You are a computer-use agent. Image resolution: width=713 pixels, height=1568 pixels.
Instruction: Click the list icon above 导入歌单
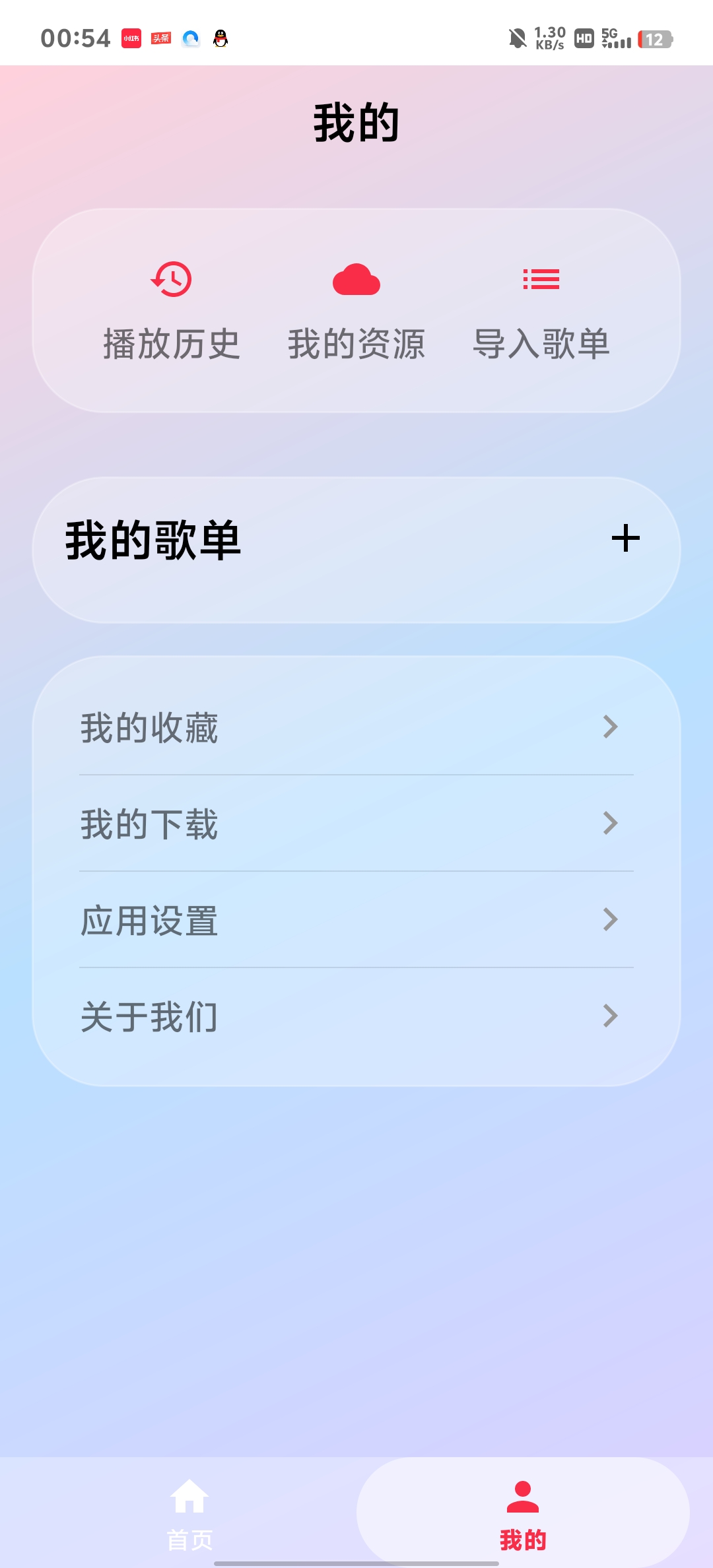coord(540,279)
